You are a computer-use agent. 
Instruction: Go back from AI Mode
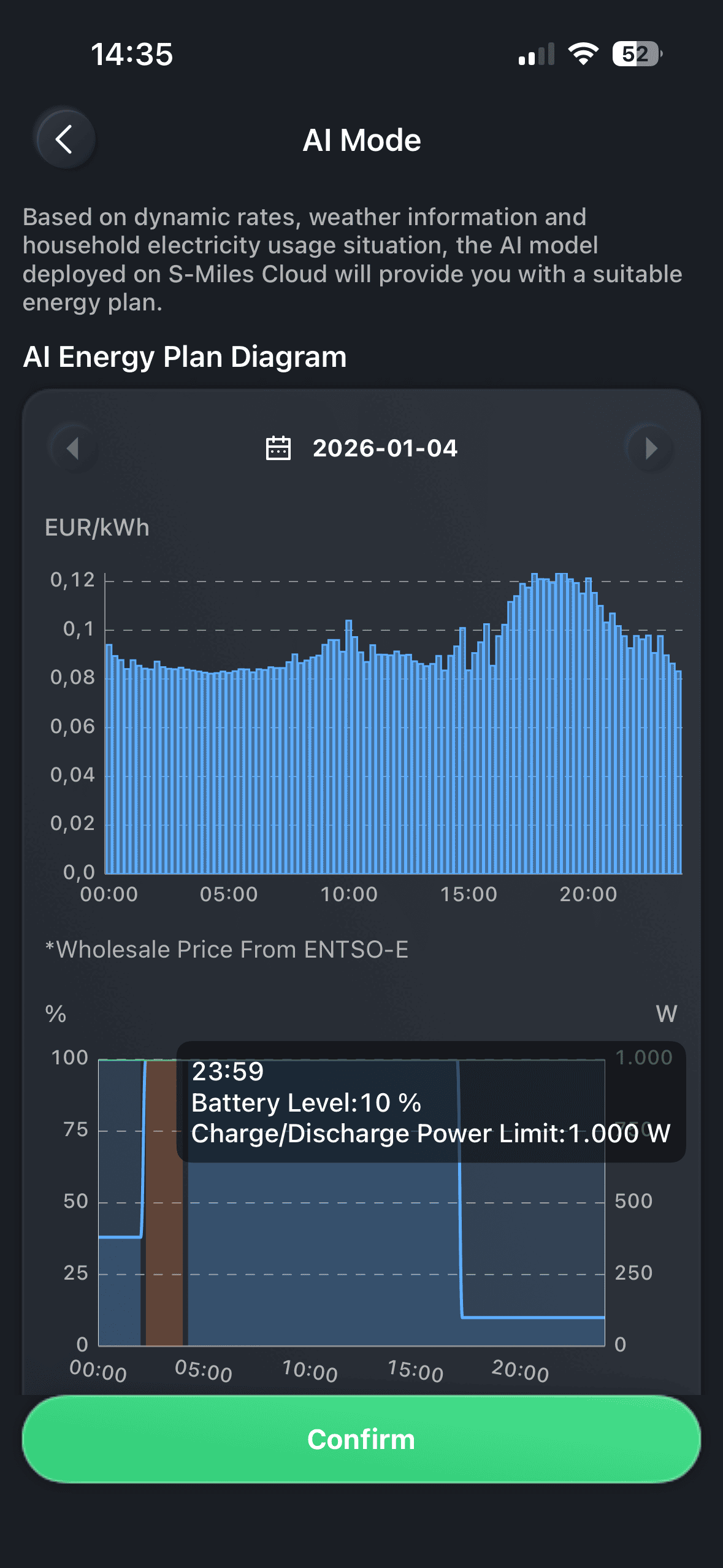point(64,139)
